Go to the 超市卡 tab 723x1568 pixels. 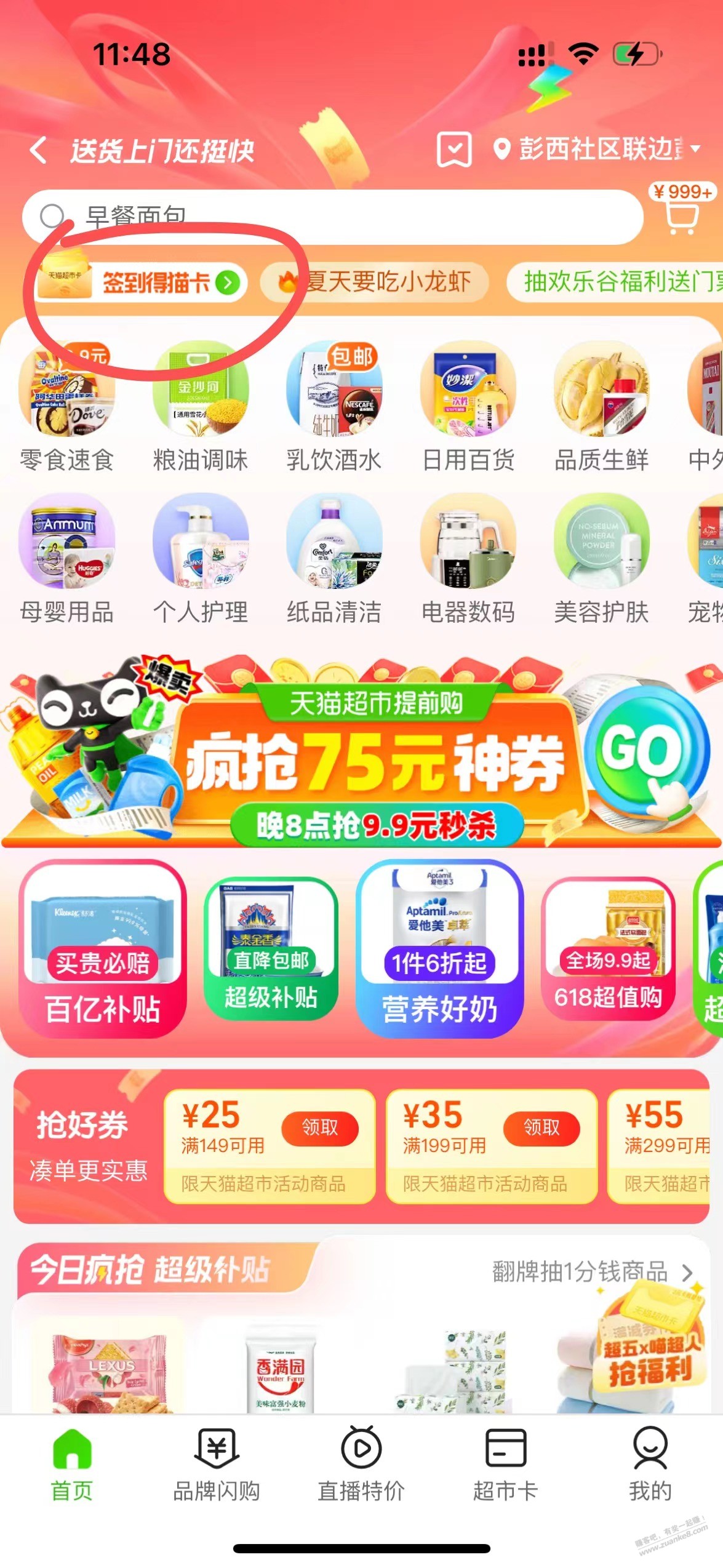click(505, 1466)
